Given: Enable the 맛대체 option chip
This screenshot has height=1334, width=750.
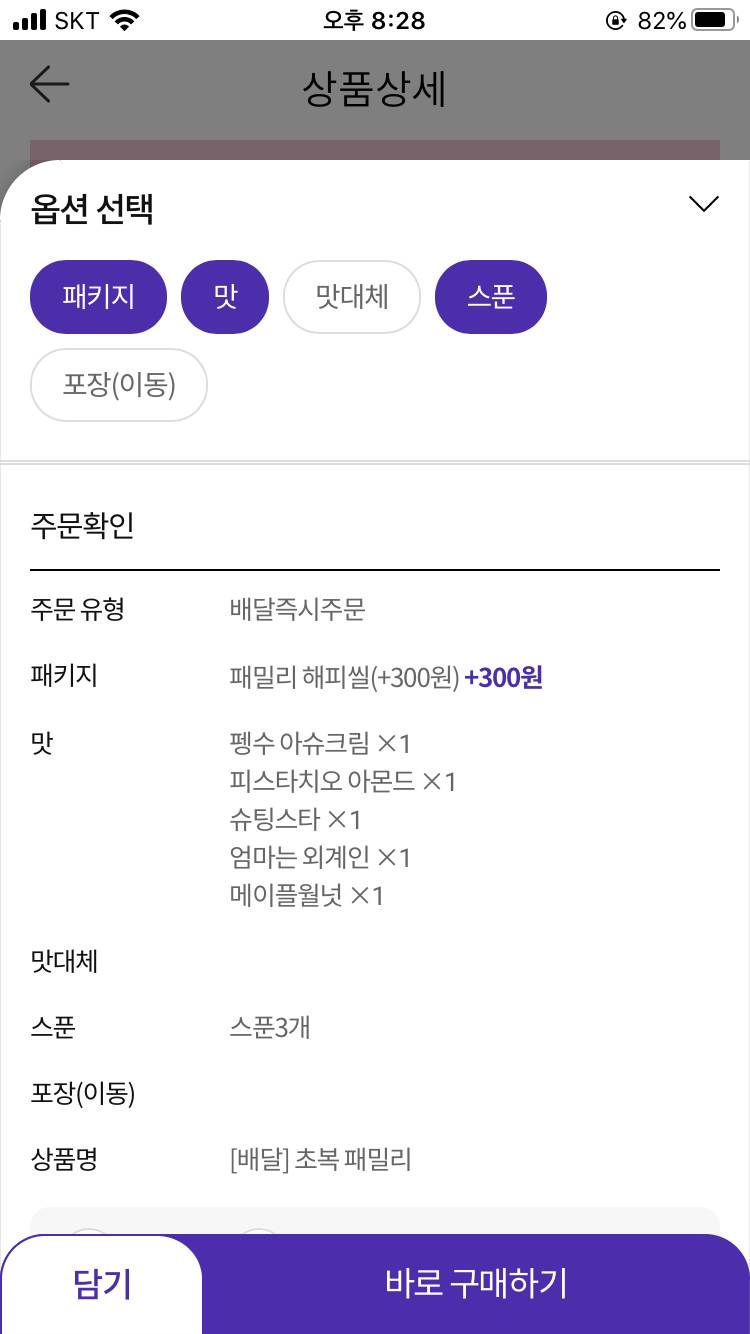Looking at the screenshot, I should tap(351, 296).
